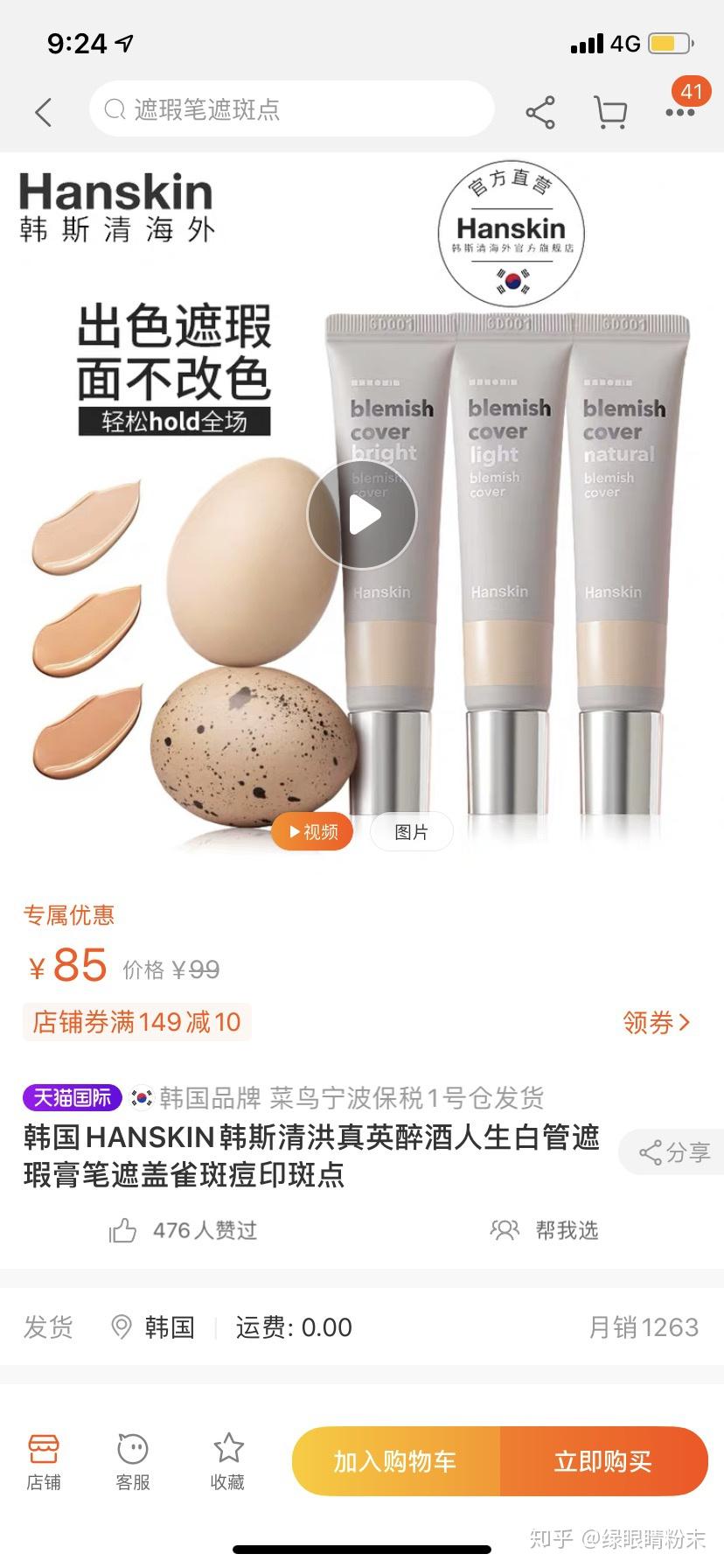The image size is (724, 1568).
Task: Like the product via thumbs-up
Action: 123,1230
